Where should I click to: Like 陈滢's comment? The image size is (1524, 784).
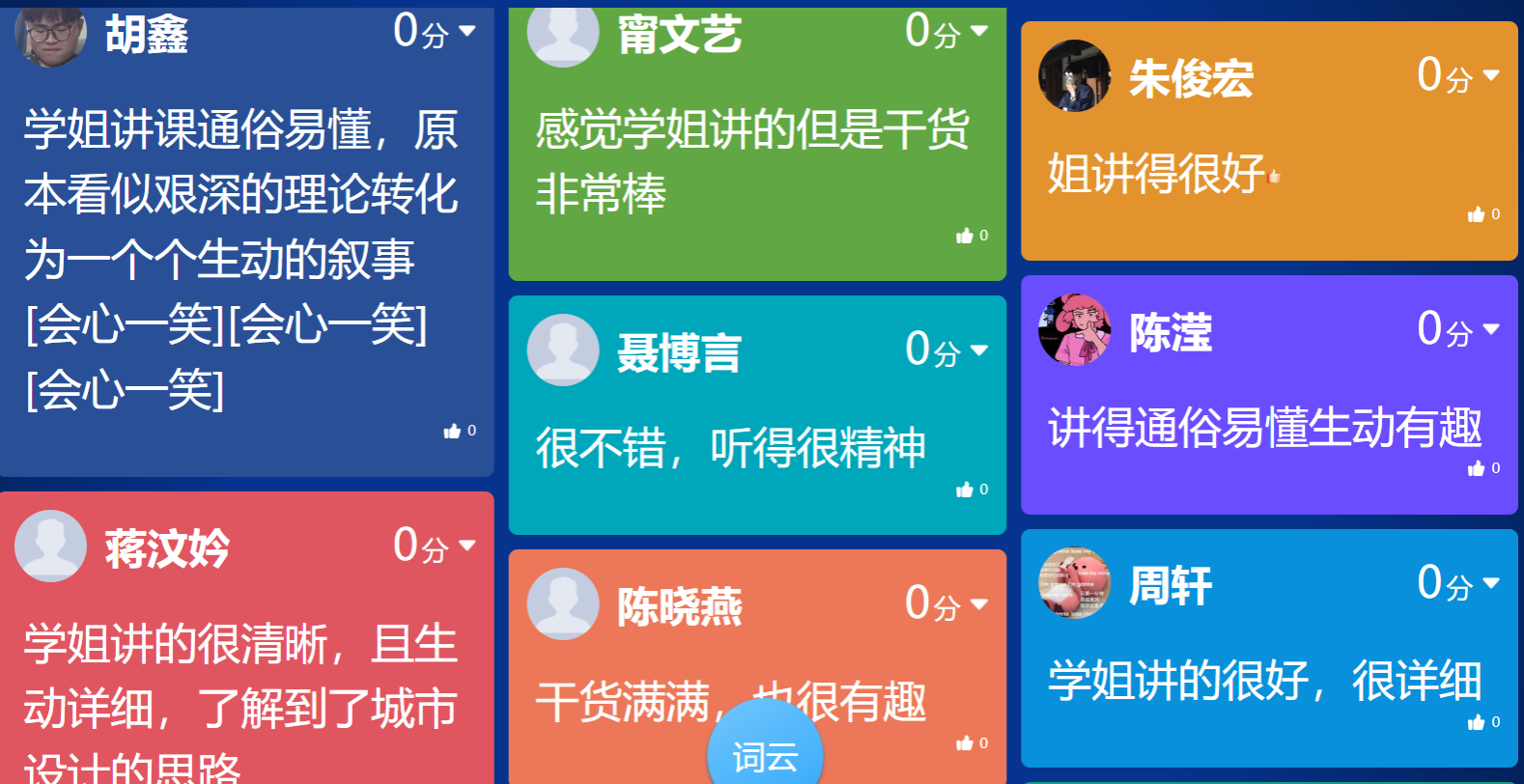[1476, 468]
